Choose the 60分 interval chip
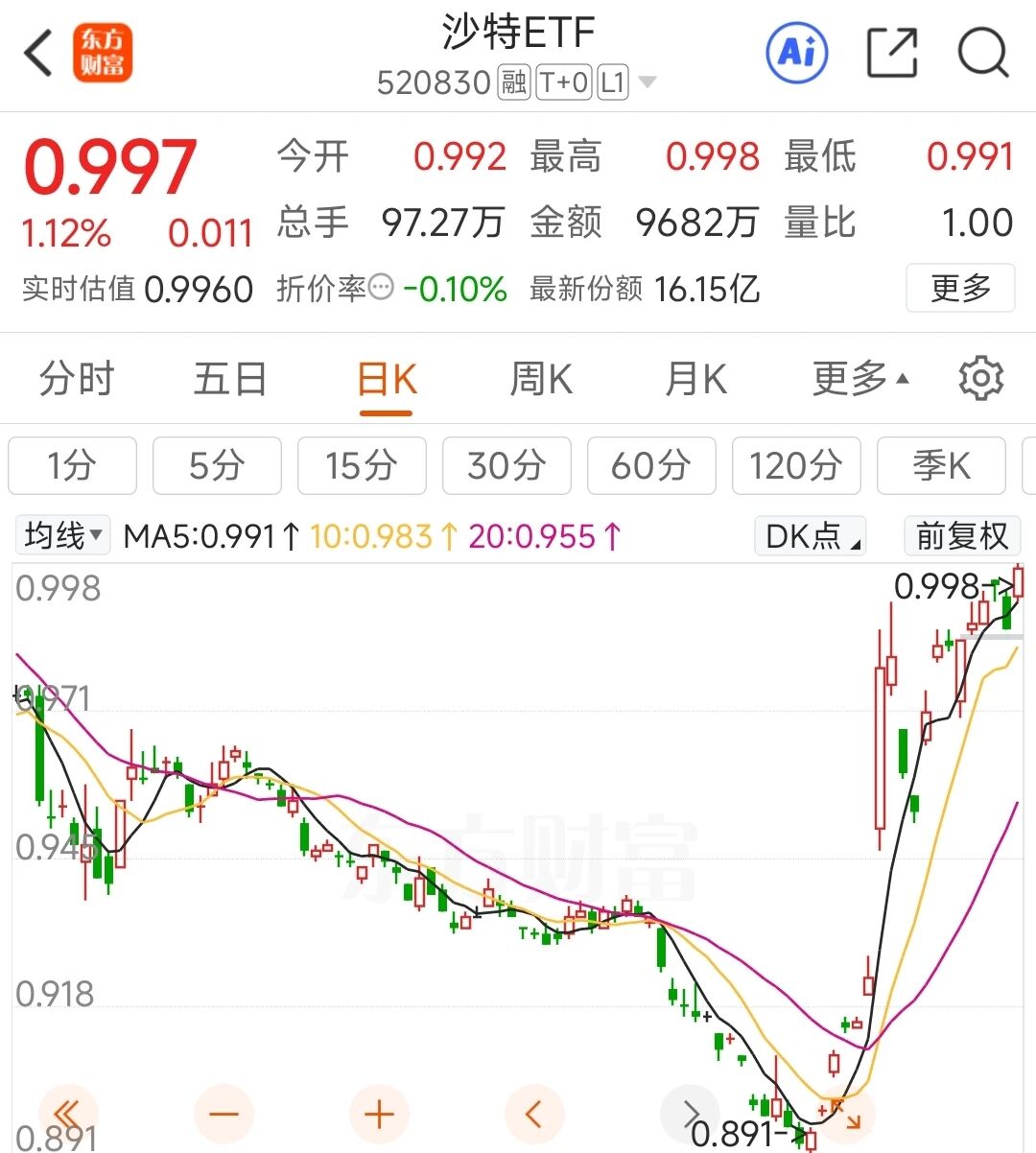This screenshot has height=1153, width=1036. (651, 466)
